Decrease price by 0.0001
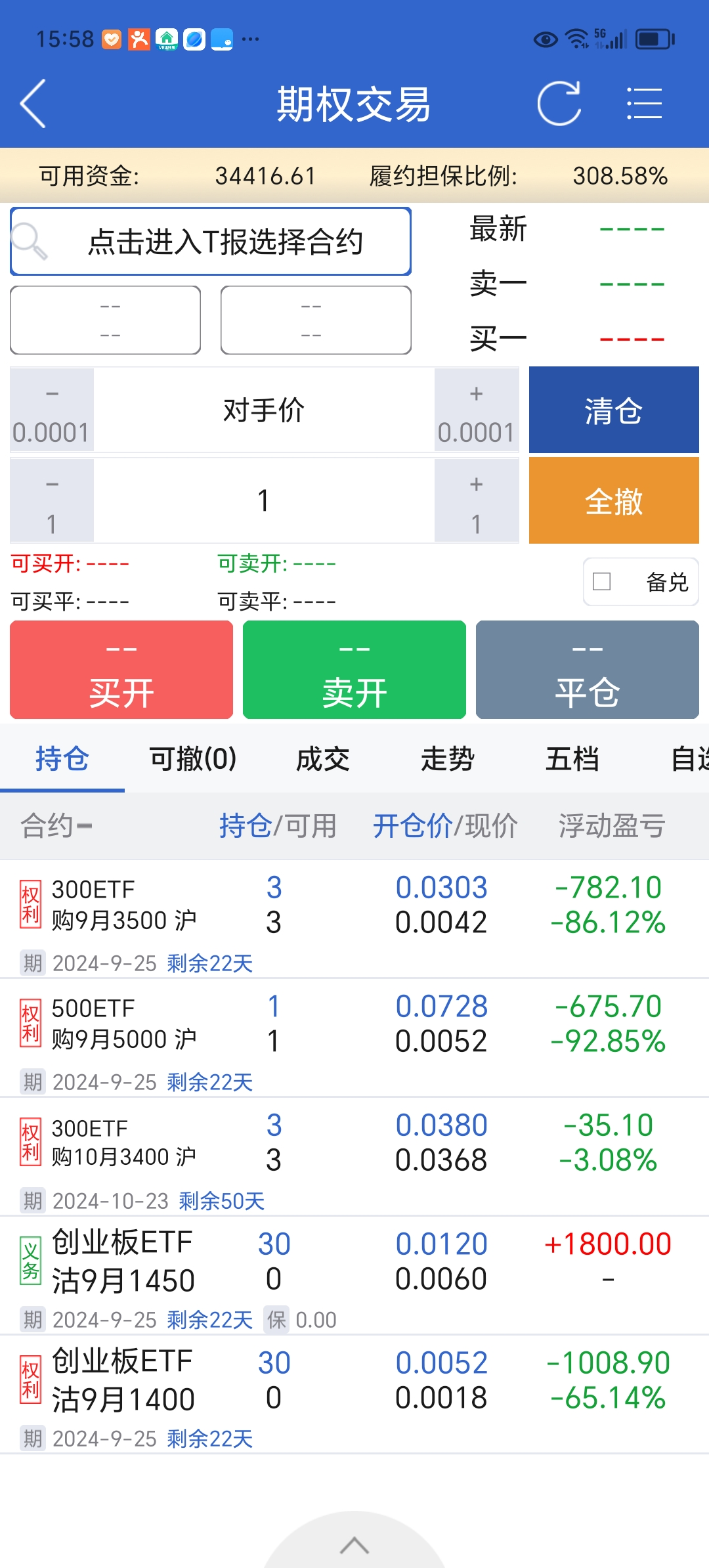709x1568 pixels. coord(52,410)
